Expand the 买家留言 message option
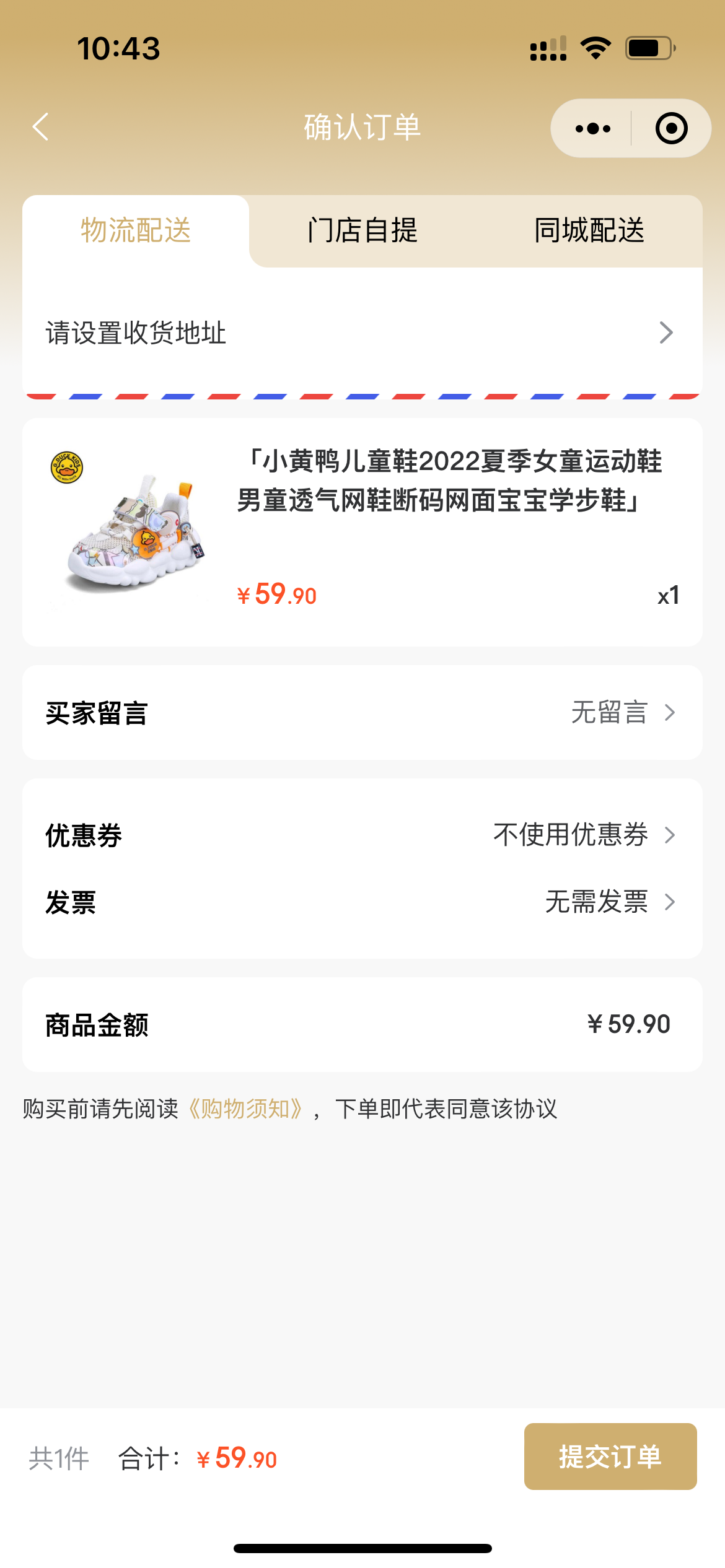The image size is (725, 1568). (x=362, y=712)
